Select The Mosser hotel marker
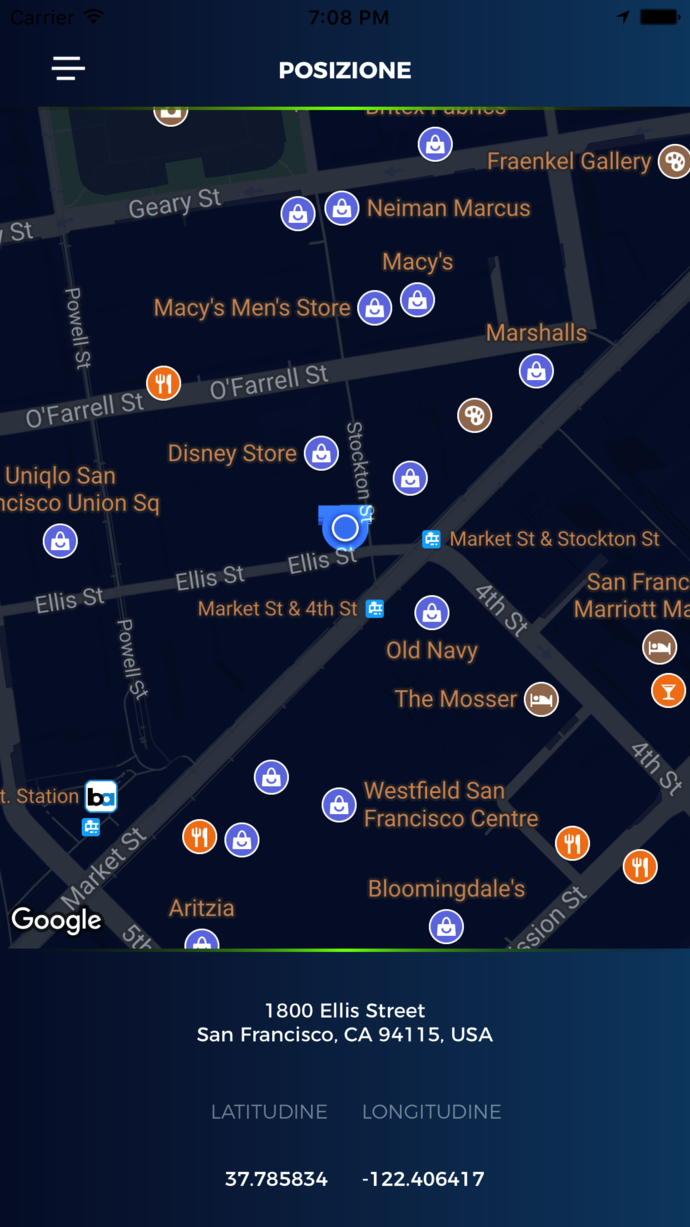 (541, 699)
